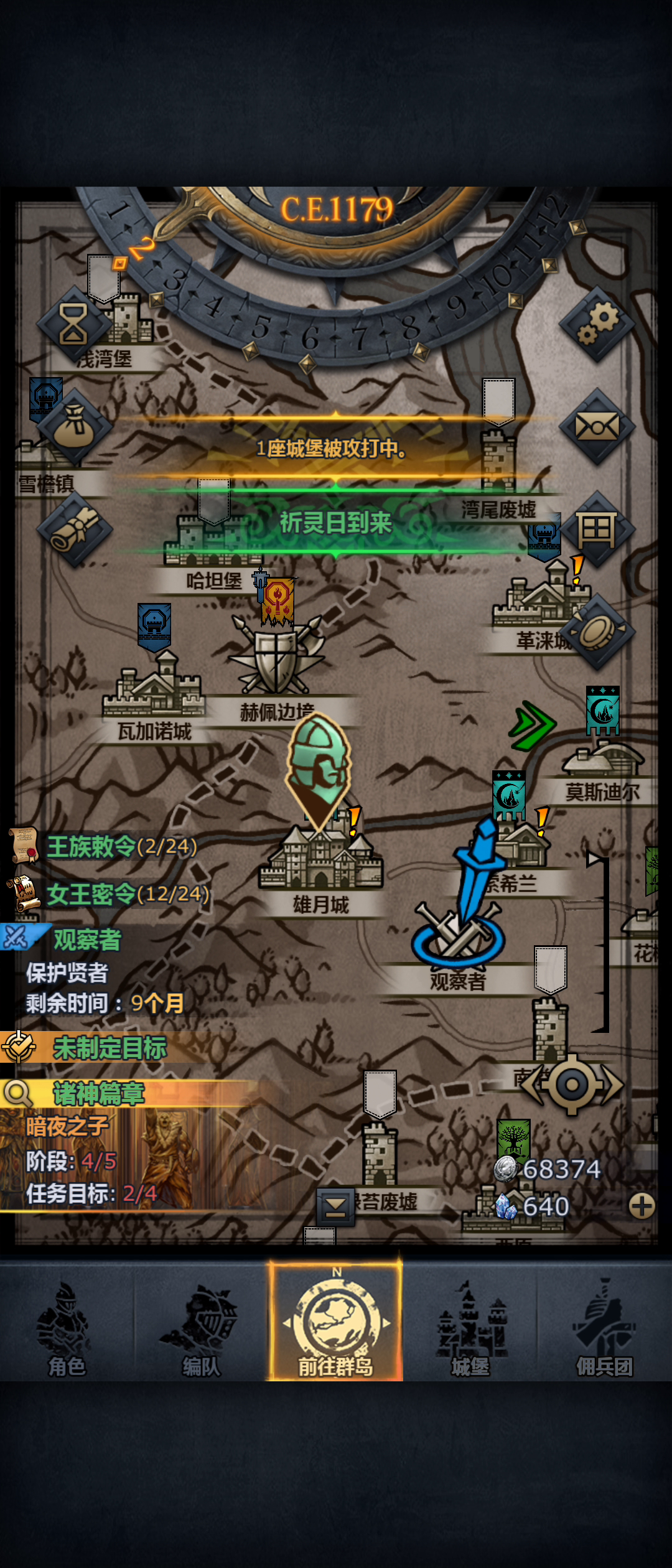This screenshot has width=672, height=1568.
Task: Open the mail envelope icon
Action: coord(597,426)
